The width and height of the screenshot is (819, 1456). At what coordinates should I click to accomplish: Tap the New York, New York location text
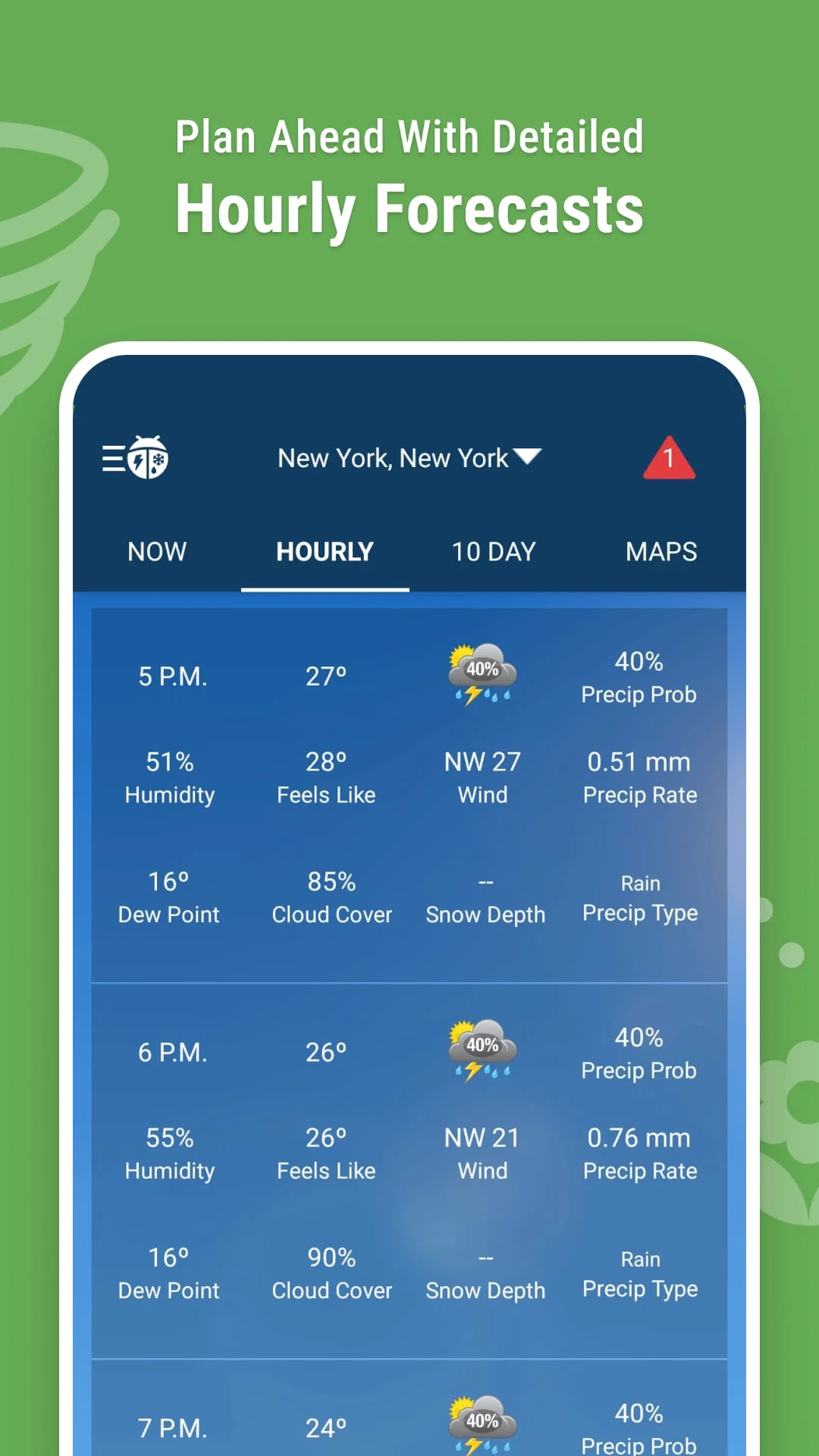click(392, 457)
